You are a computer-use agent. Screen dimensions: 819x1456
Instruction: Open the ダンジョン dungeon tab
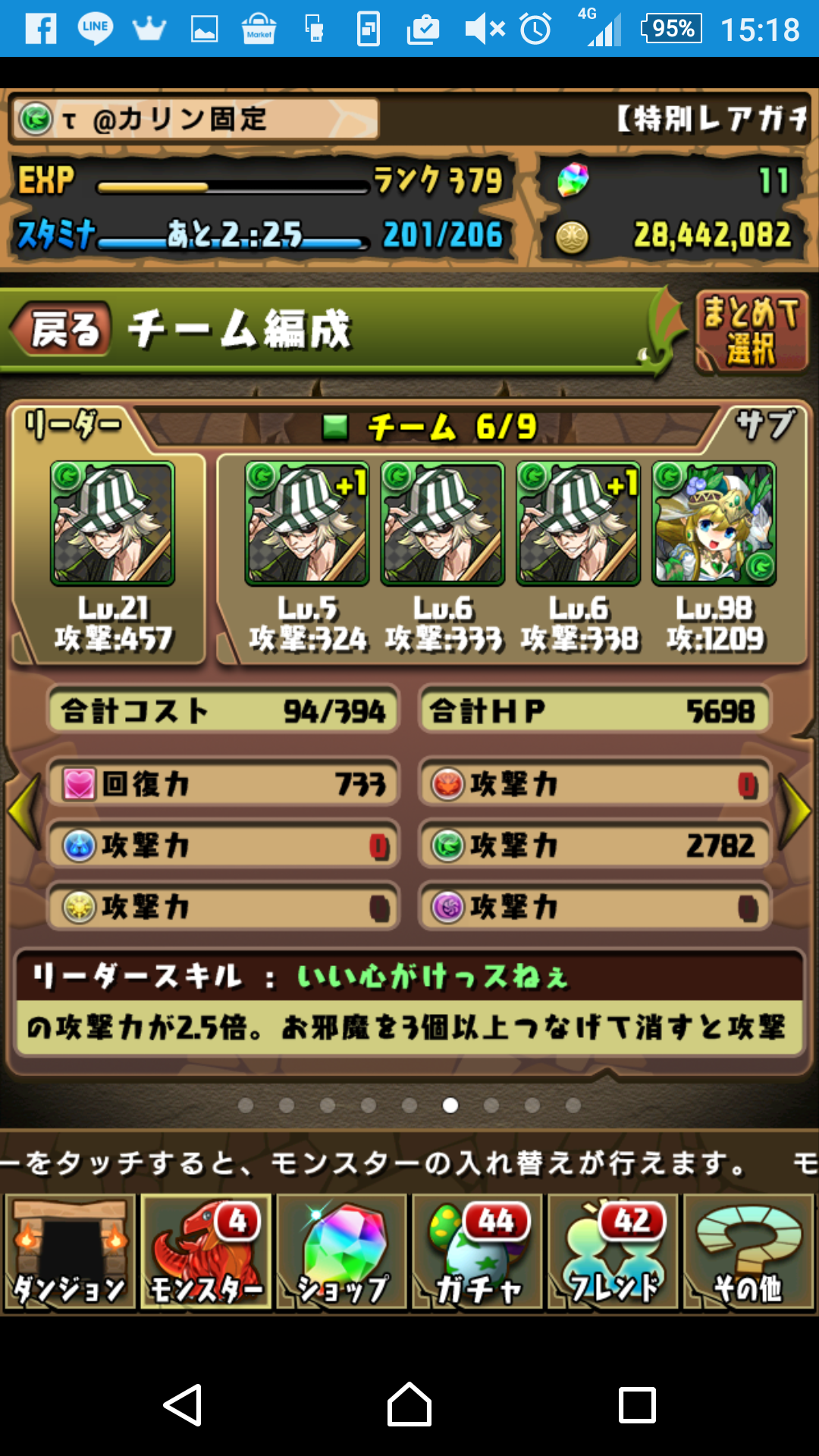[x=70, y=1253]
